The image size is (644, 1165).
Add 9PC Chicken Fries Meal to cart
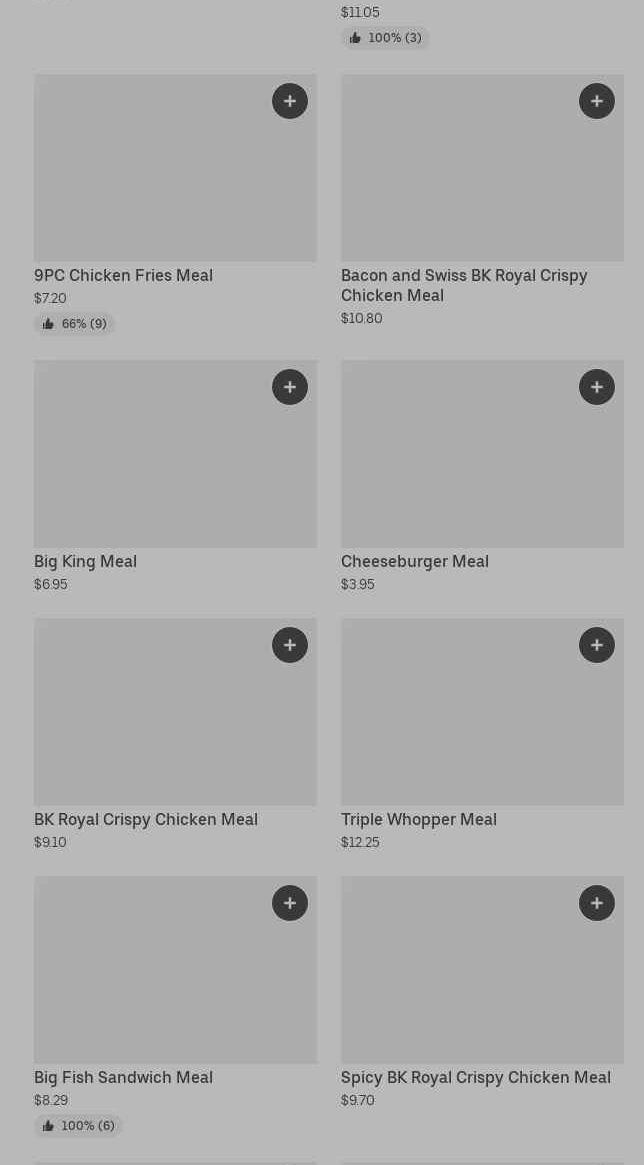pyautogui.click(x=290, y=101)
